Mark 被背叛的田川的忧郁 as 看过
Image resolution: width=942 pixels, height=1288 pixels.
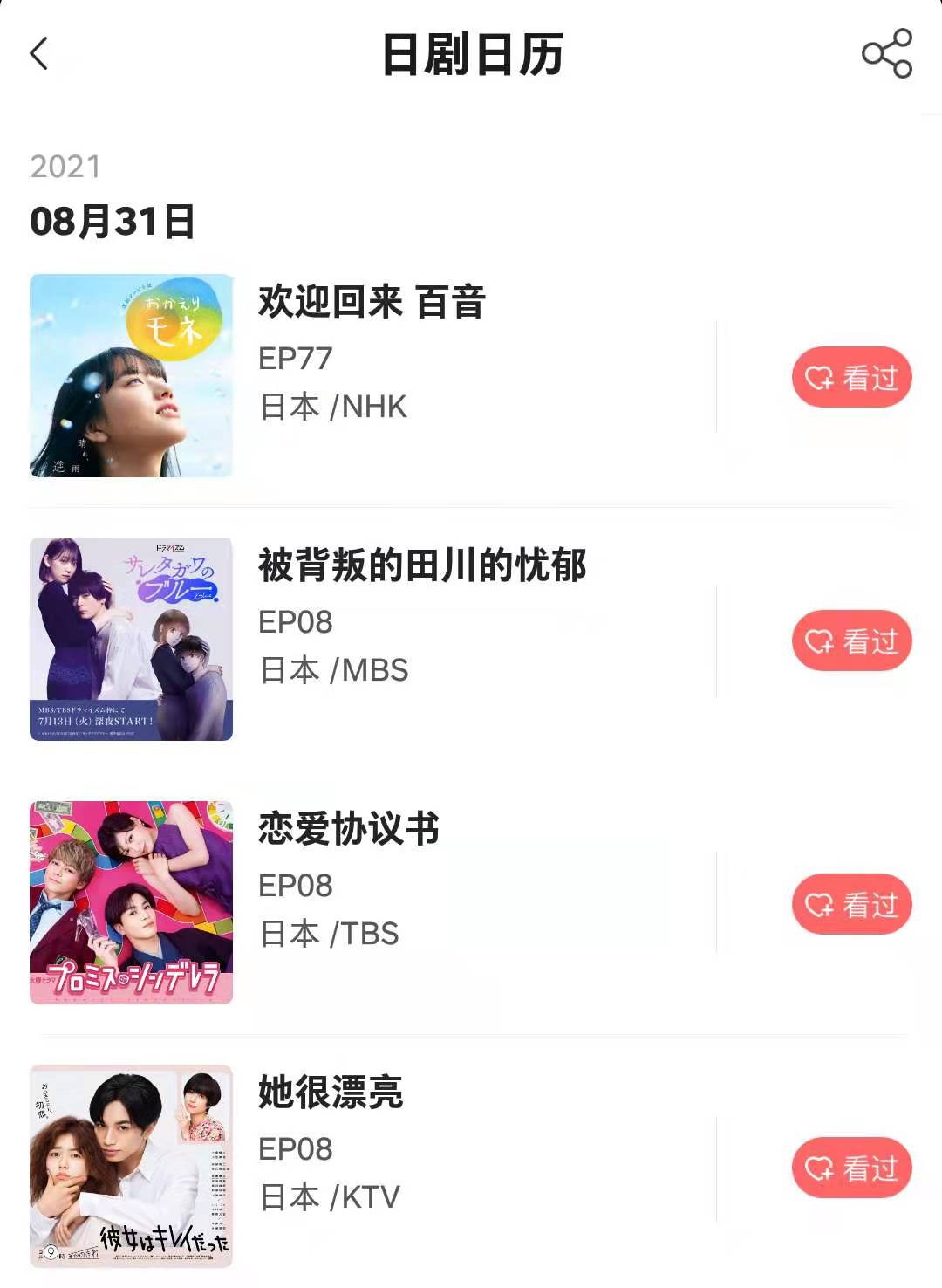point(851,641)
